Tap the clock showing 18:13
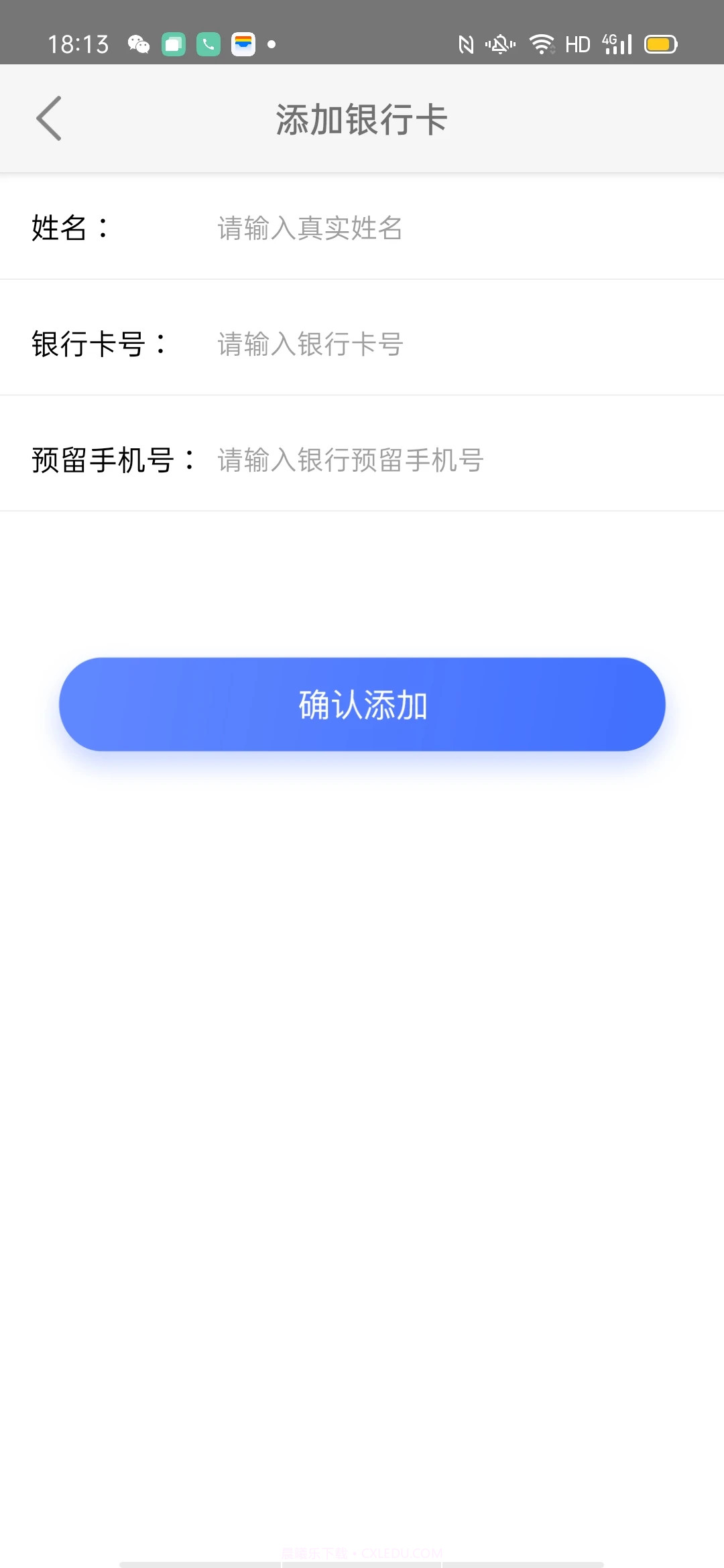 pos(78,44)
